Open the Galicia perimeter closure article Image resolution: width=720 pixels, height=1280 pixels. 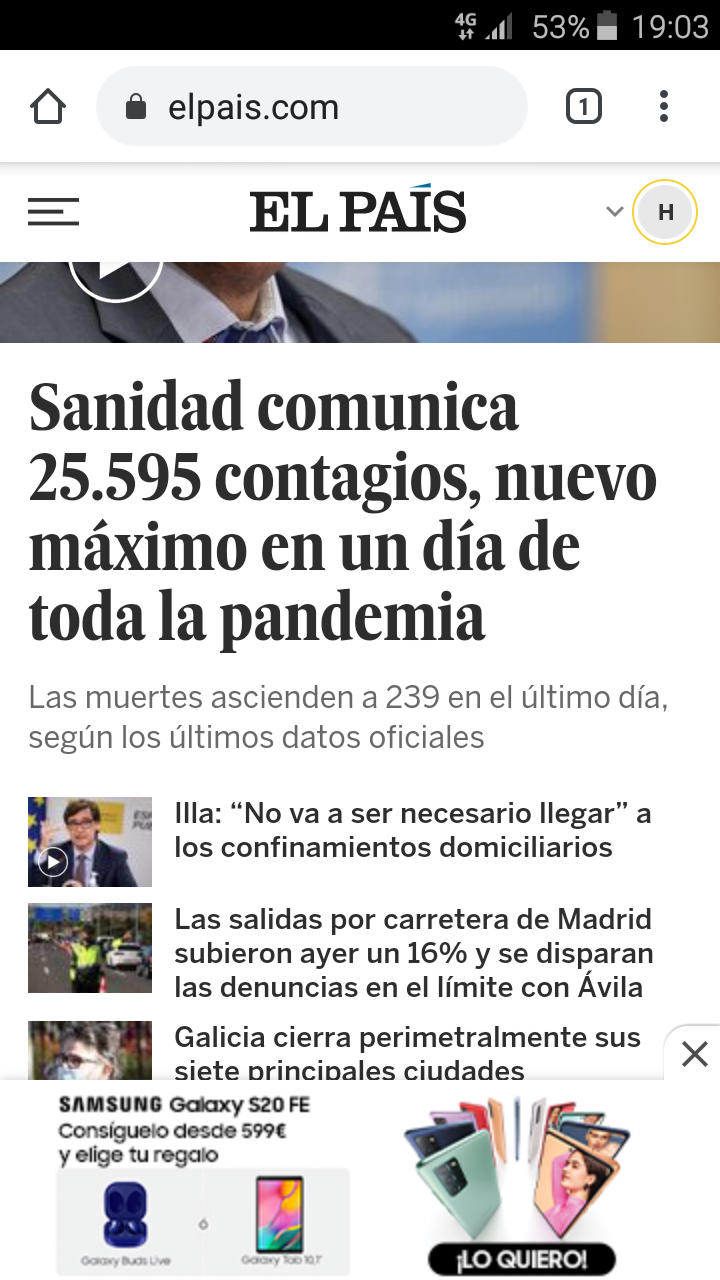point(407,1052)
